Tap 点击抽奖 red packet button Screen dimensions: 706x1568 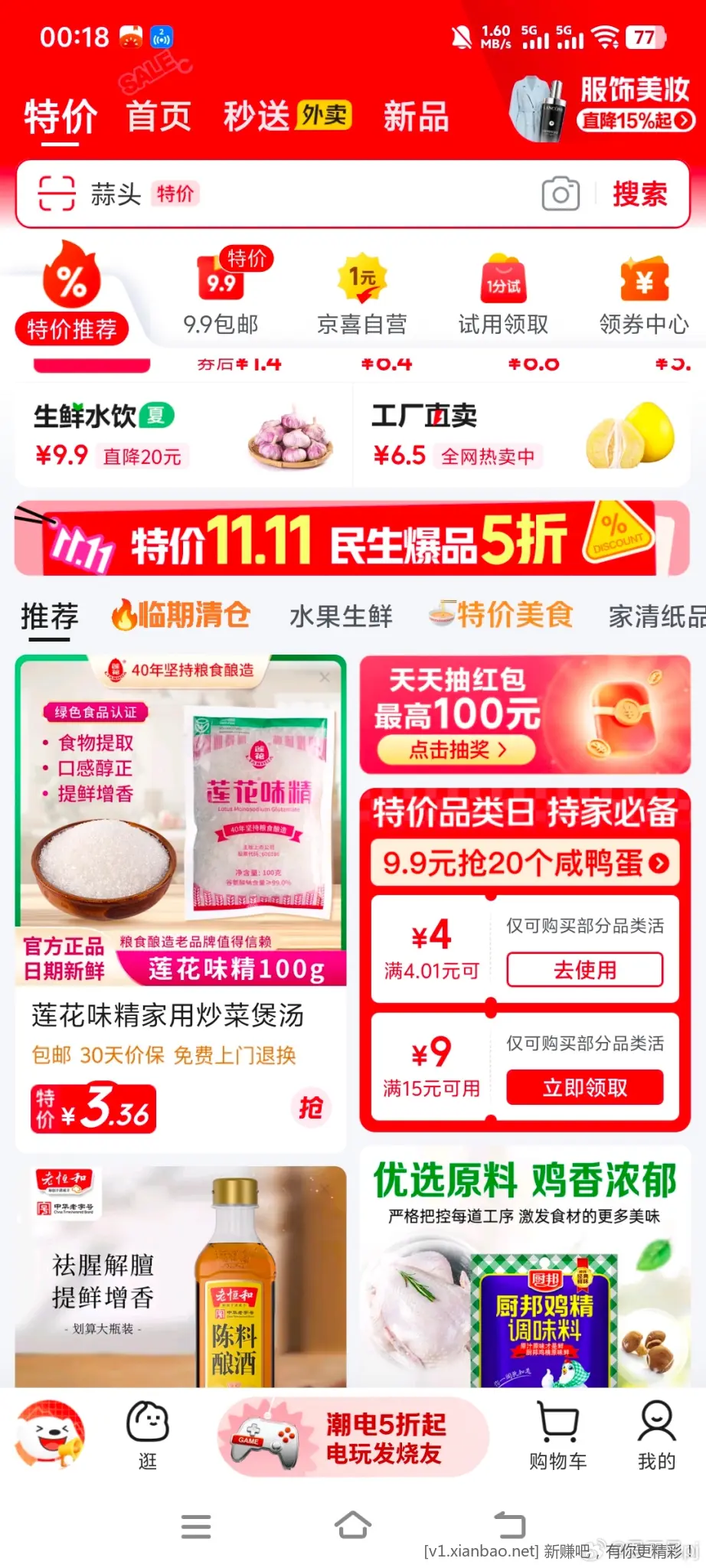[x=456, y=750]
